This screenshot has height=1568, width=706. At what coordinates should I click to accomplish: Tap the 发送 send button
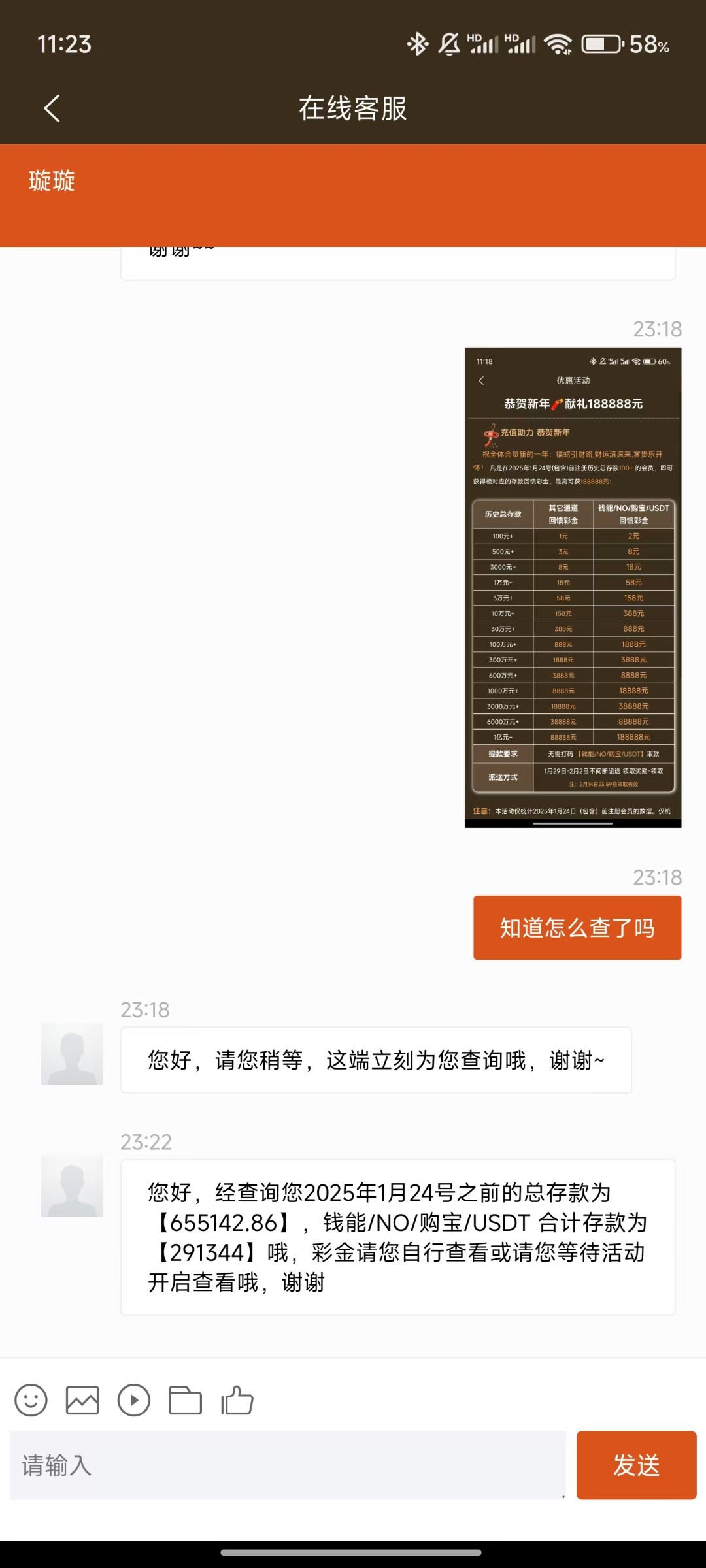pos(636,1465)
